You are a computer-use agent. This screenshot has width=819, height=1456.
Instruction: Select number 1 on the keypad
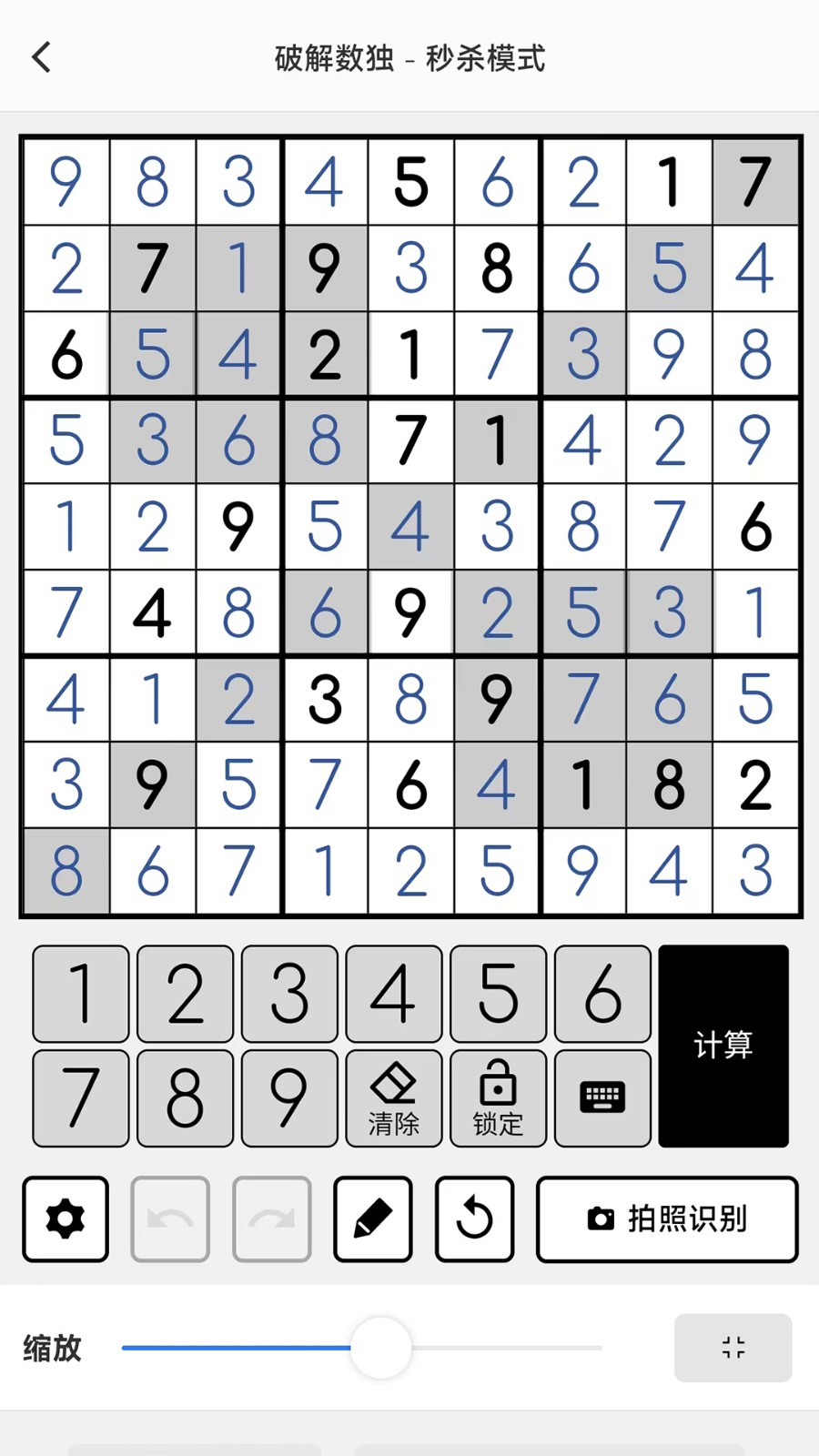80,994
